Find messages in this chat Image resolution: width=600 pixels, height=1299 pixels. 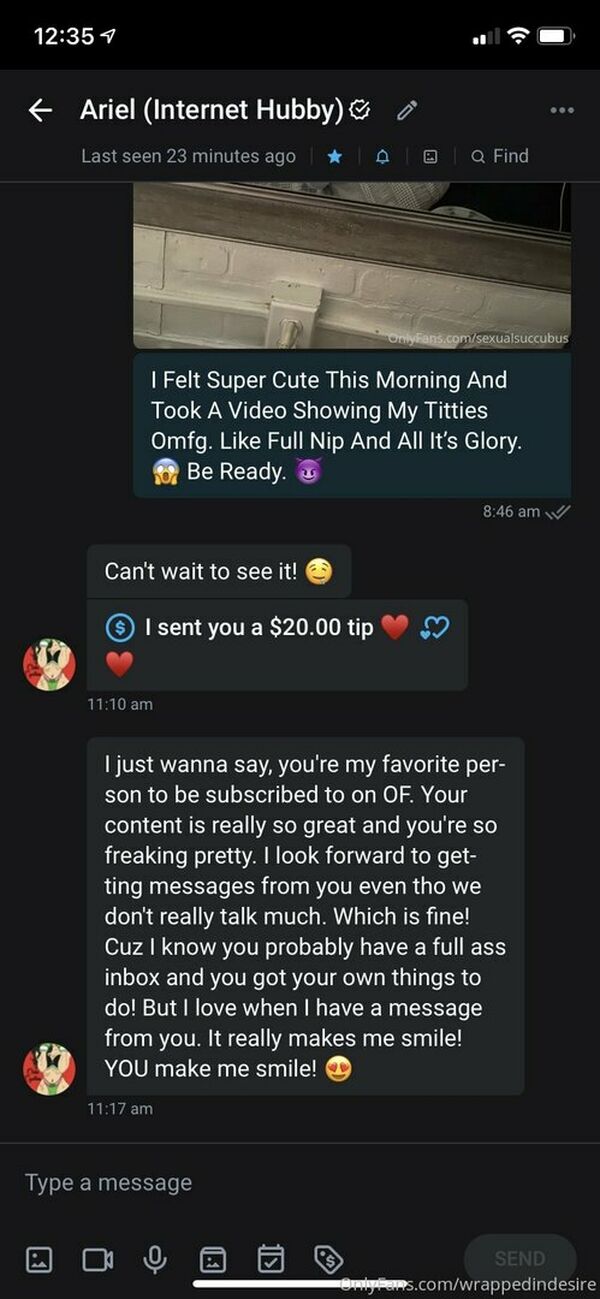click(x=499, y=156)
